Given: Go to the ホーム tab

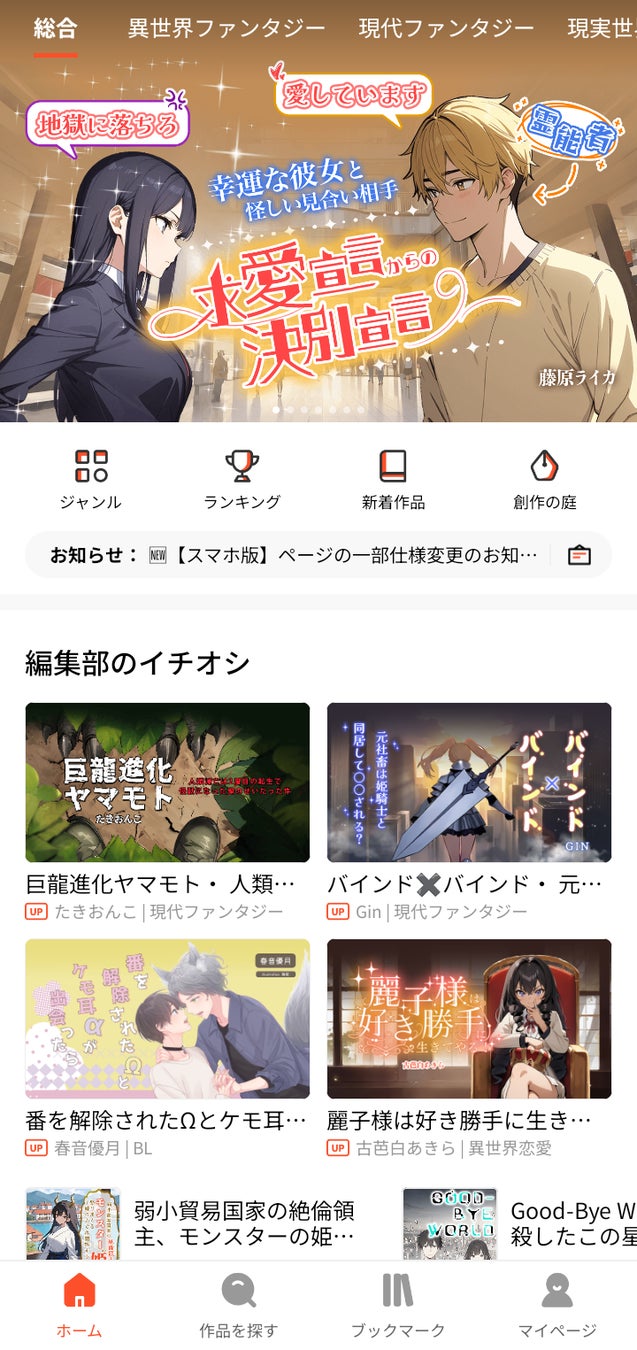Looking at the screenshot, I should coord(79,1305).
